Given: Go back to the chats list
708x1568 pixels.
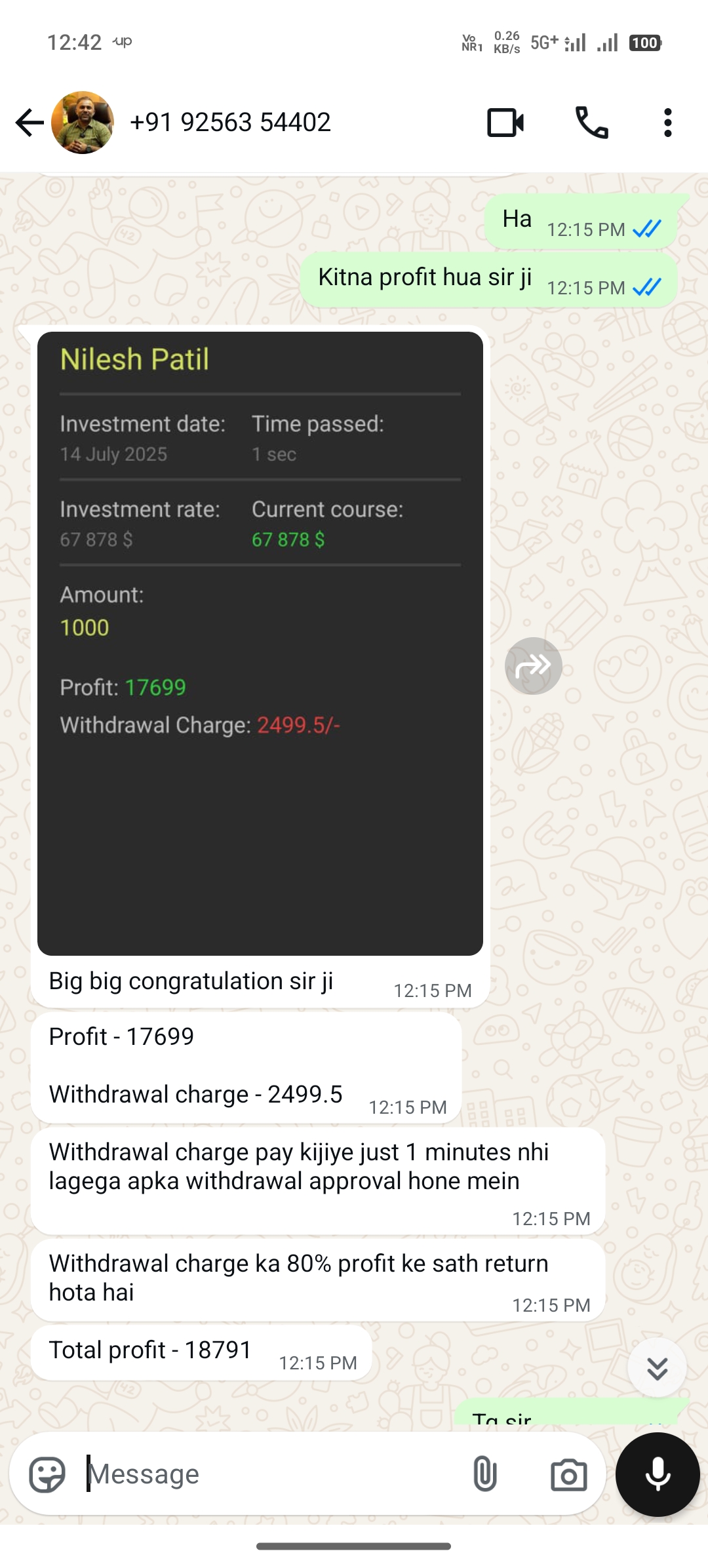Looking at the screenshot, I should pyautogui.click(x=29, y=123).
